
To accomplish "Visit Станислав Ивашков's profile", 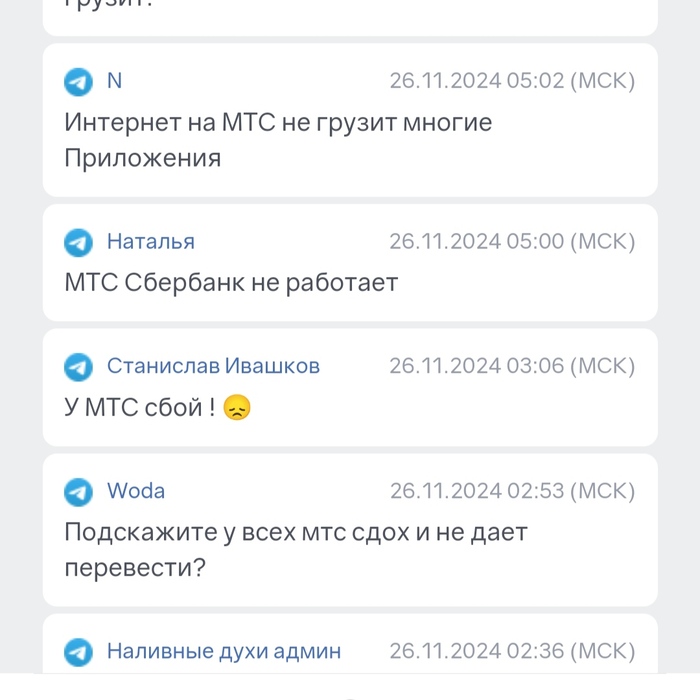I will point(213,366).
